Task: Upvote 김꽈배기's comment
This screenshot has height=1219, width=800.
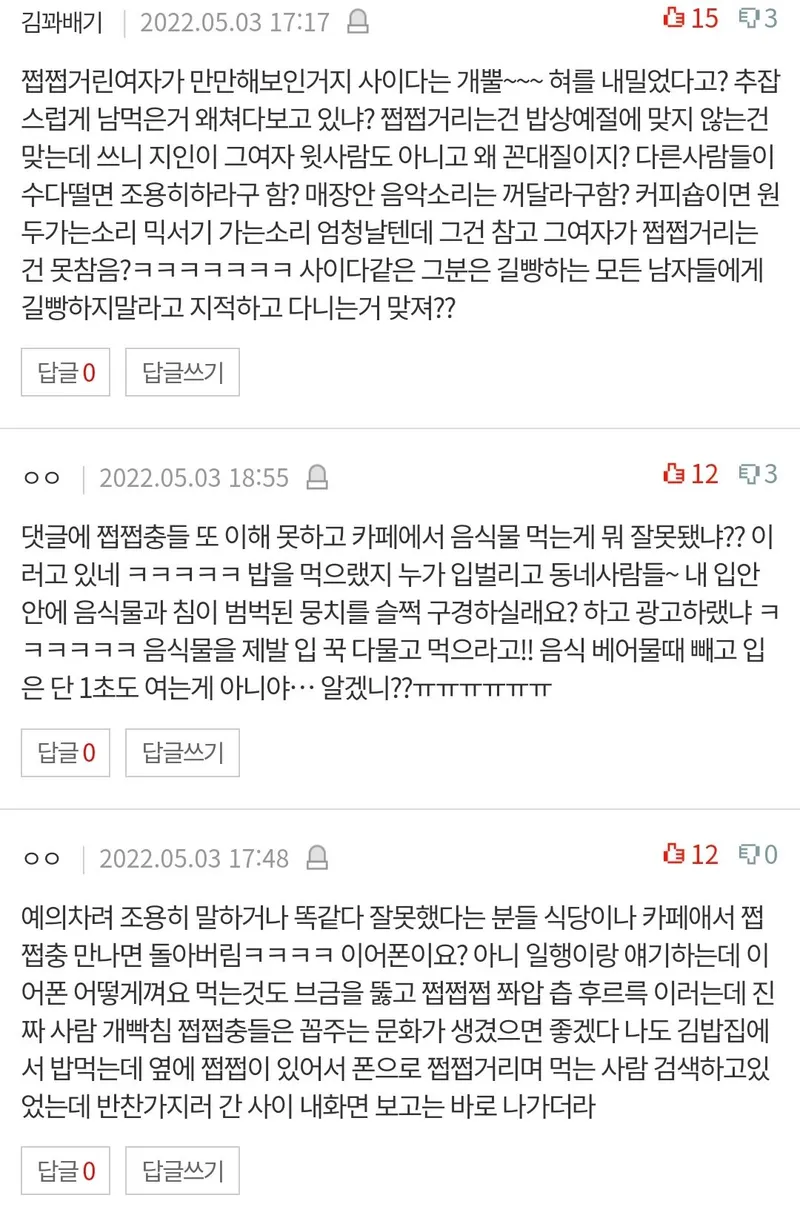Action: pyautogui.click(x=690, y=18)
